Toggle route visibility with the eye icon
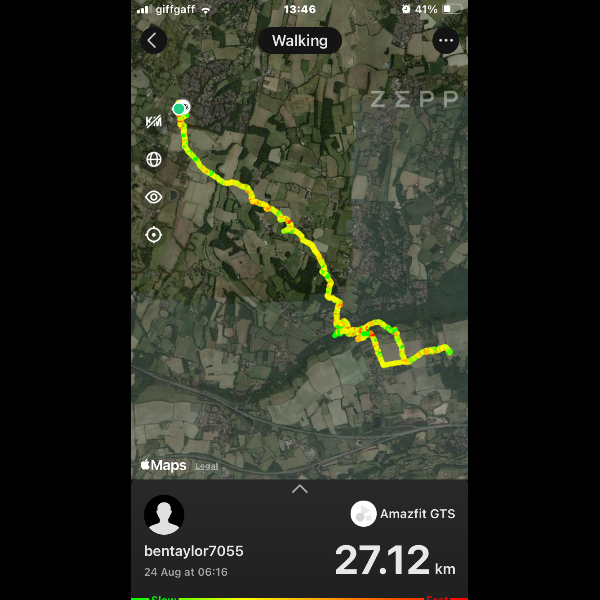This screenshot has width=600, height=600. coord(153,197)
